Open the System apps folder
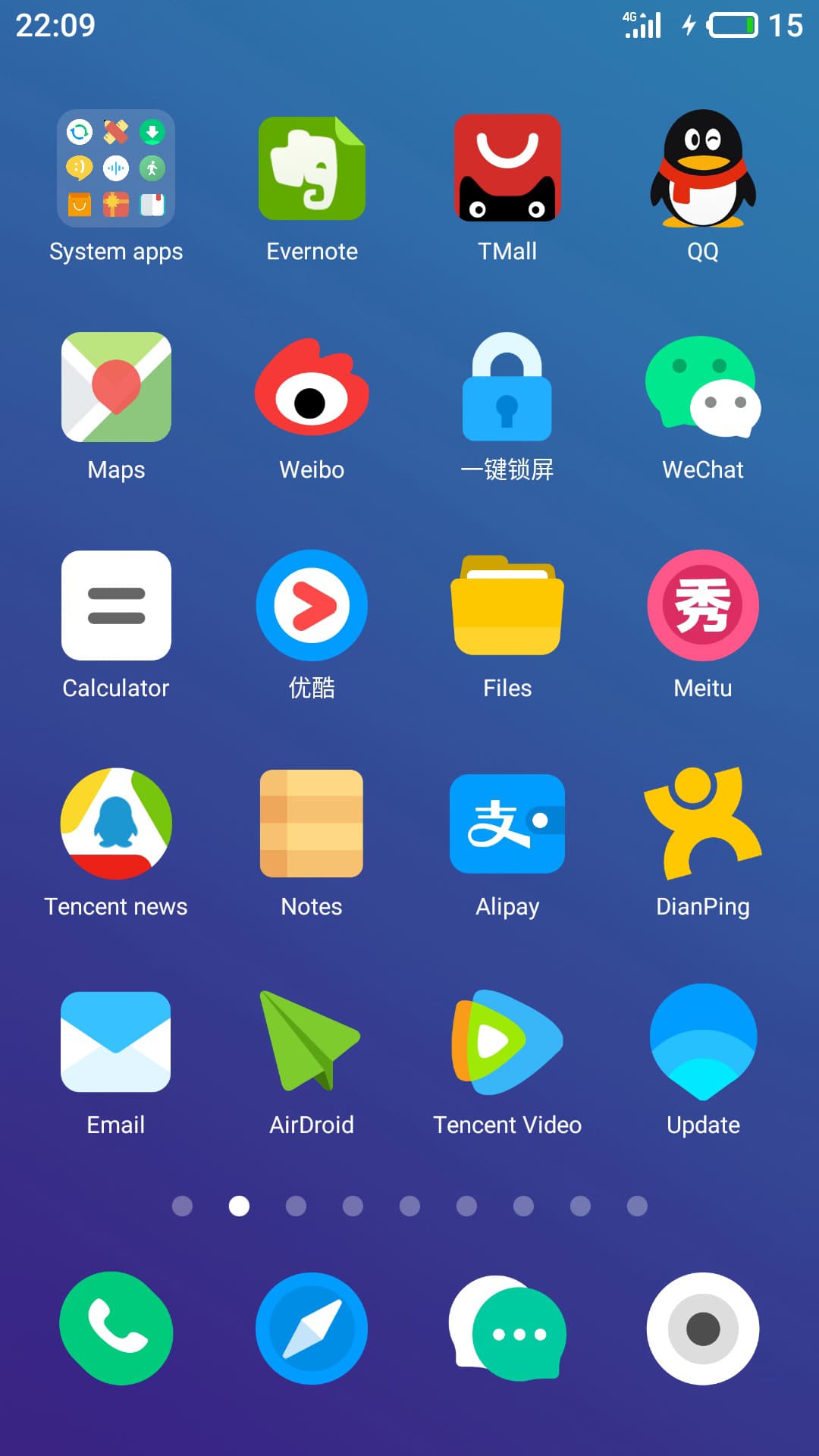This screenshot has height=1456, width=819. coord(116,168)
